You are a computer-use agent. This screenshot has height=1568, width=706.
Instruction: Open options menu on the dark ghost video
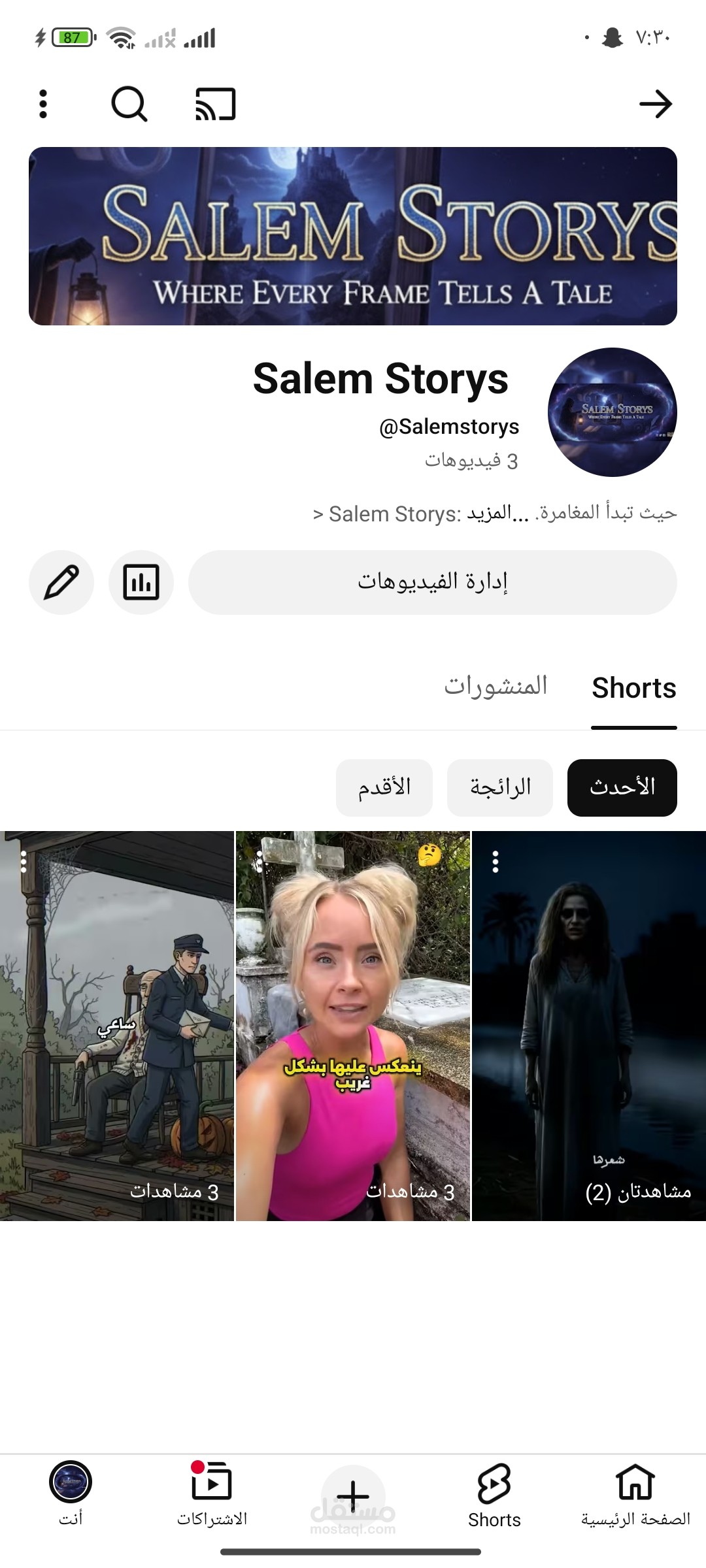pyautogui.click(x=496, y=862)
